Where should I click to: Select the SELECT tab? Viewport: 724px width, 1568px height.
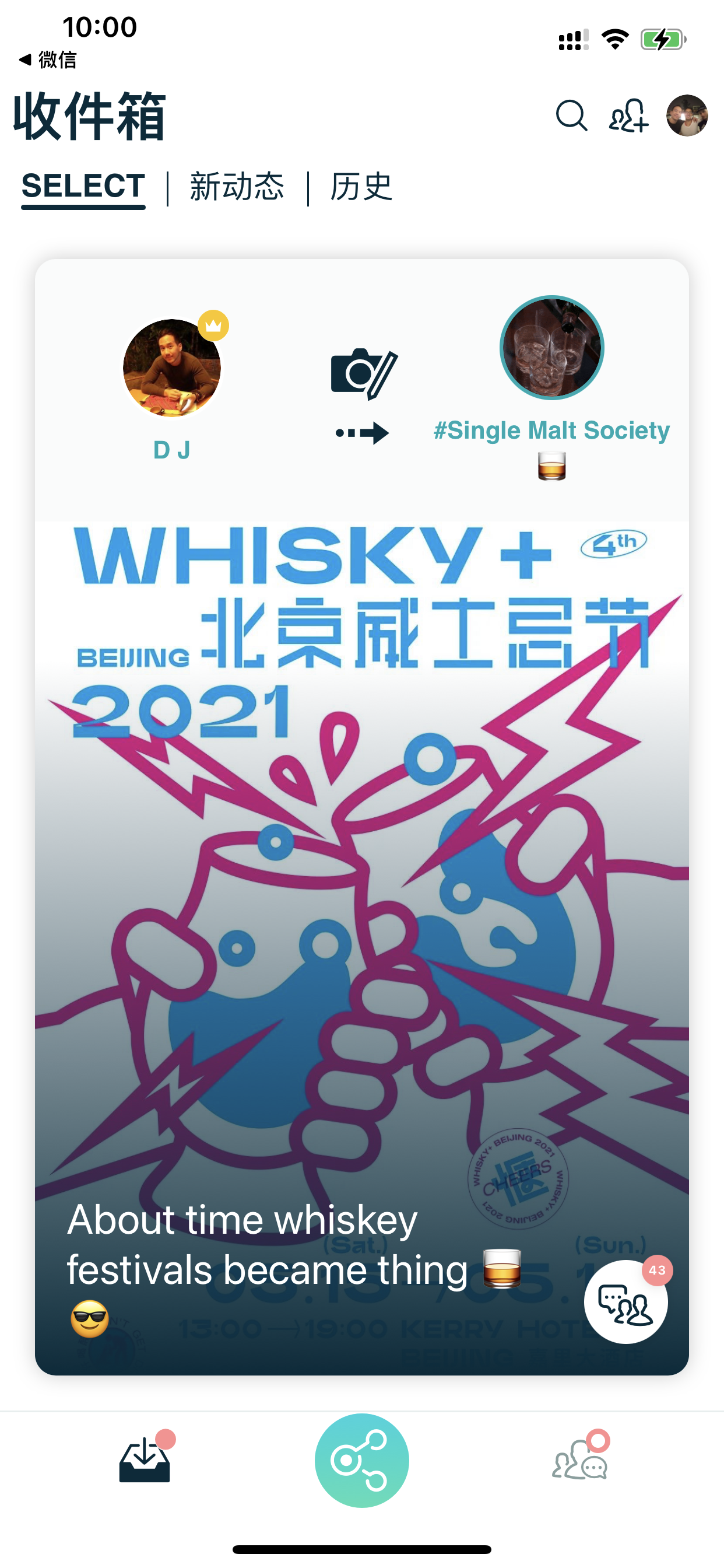click(x=83, y=186)
